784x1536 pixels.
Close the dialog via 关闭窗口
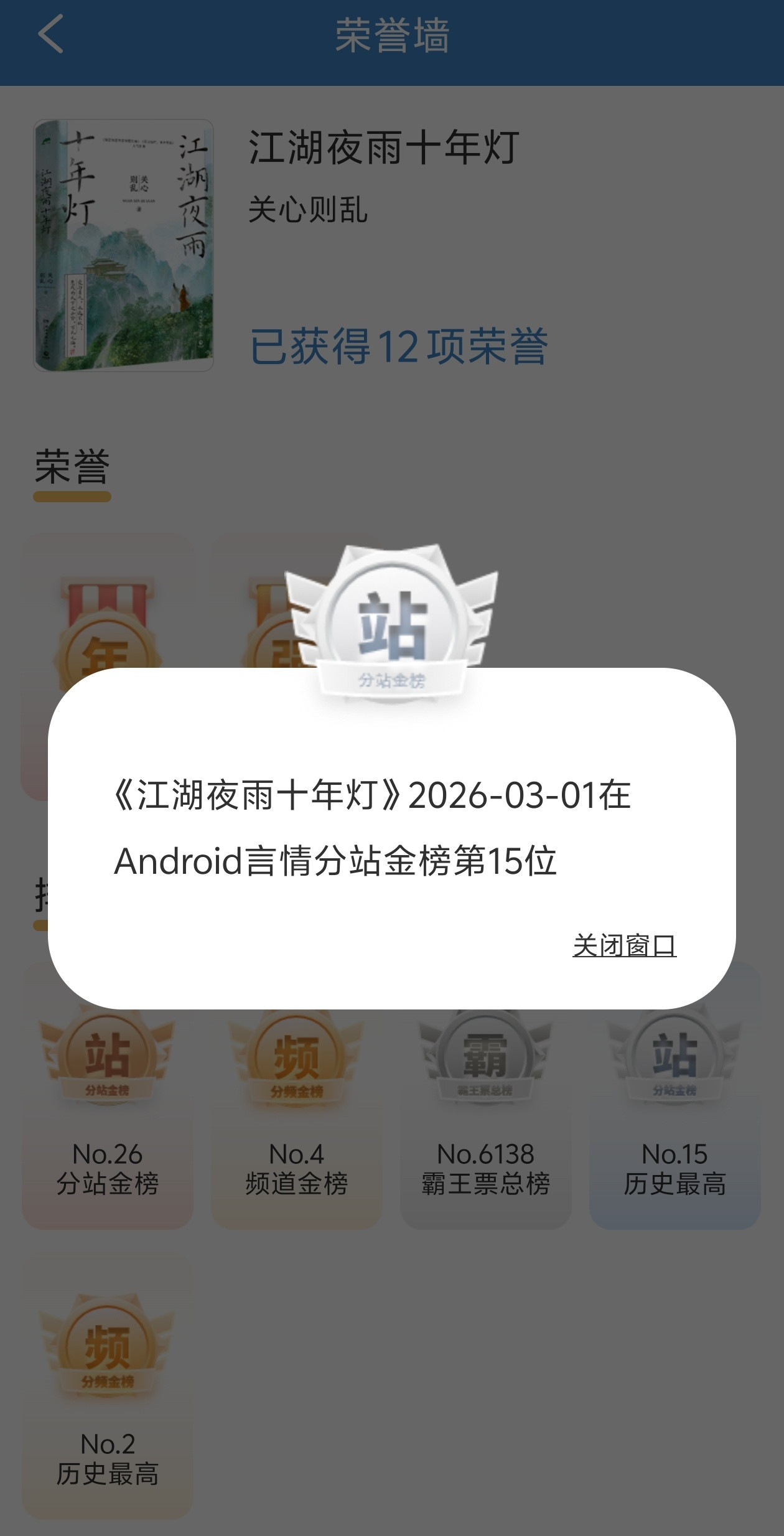click(624, 945)
